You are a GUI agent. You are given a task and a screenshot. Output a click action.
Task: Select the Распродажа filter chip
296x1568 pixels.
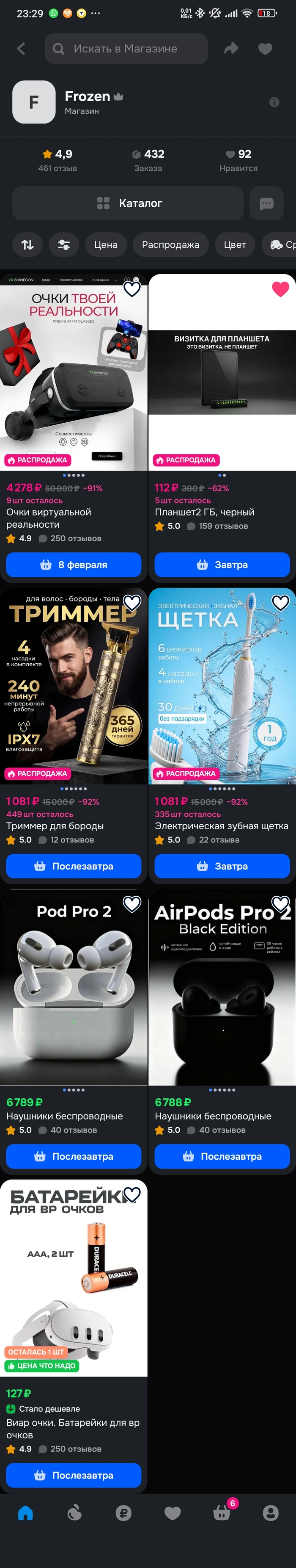coord(170,245)
